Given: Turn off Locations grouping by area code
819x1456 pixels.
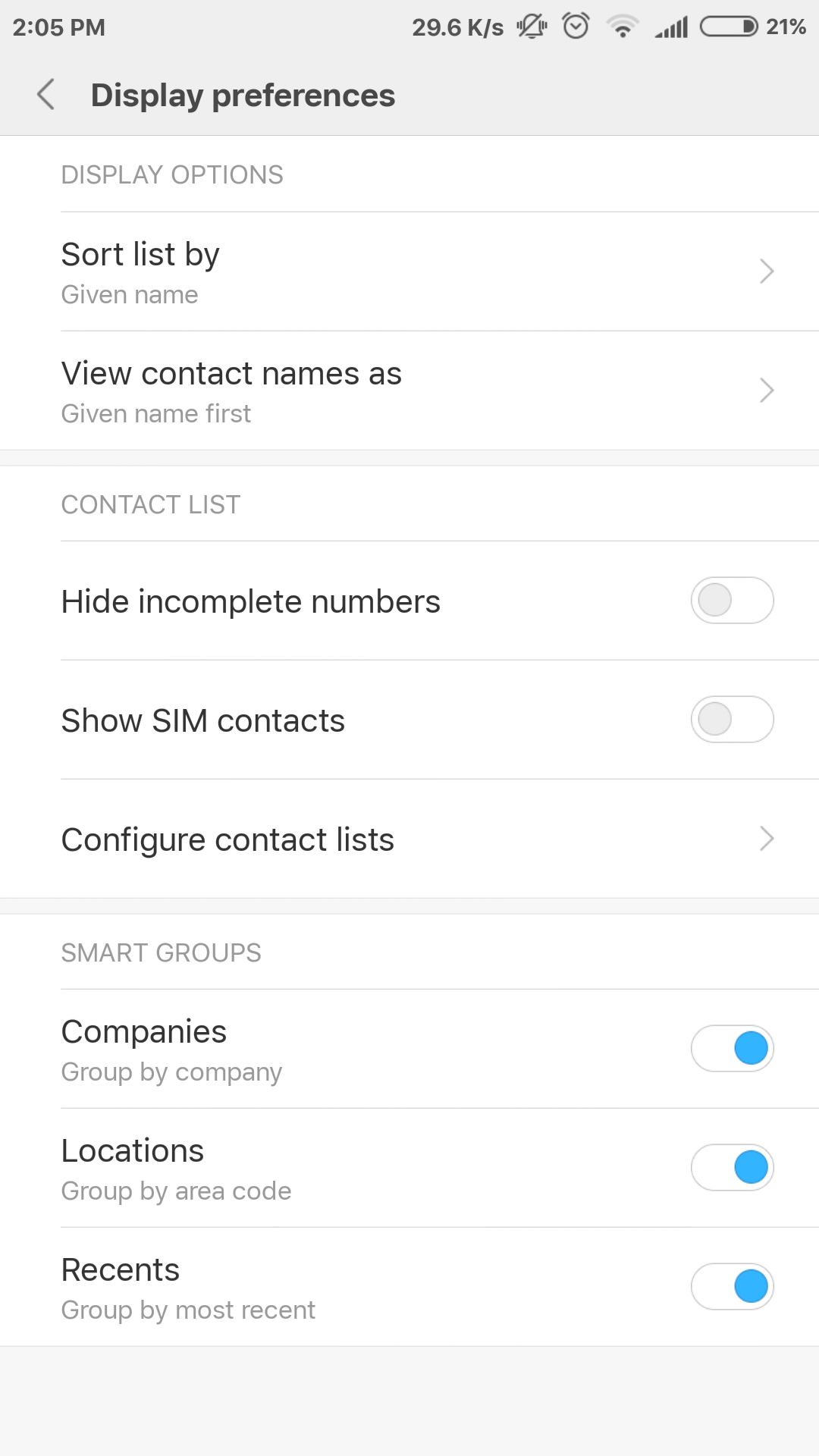Looking at the screenshot, I should (x=731, y=1168).
